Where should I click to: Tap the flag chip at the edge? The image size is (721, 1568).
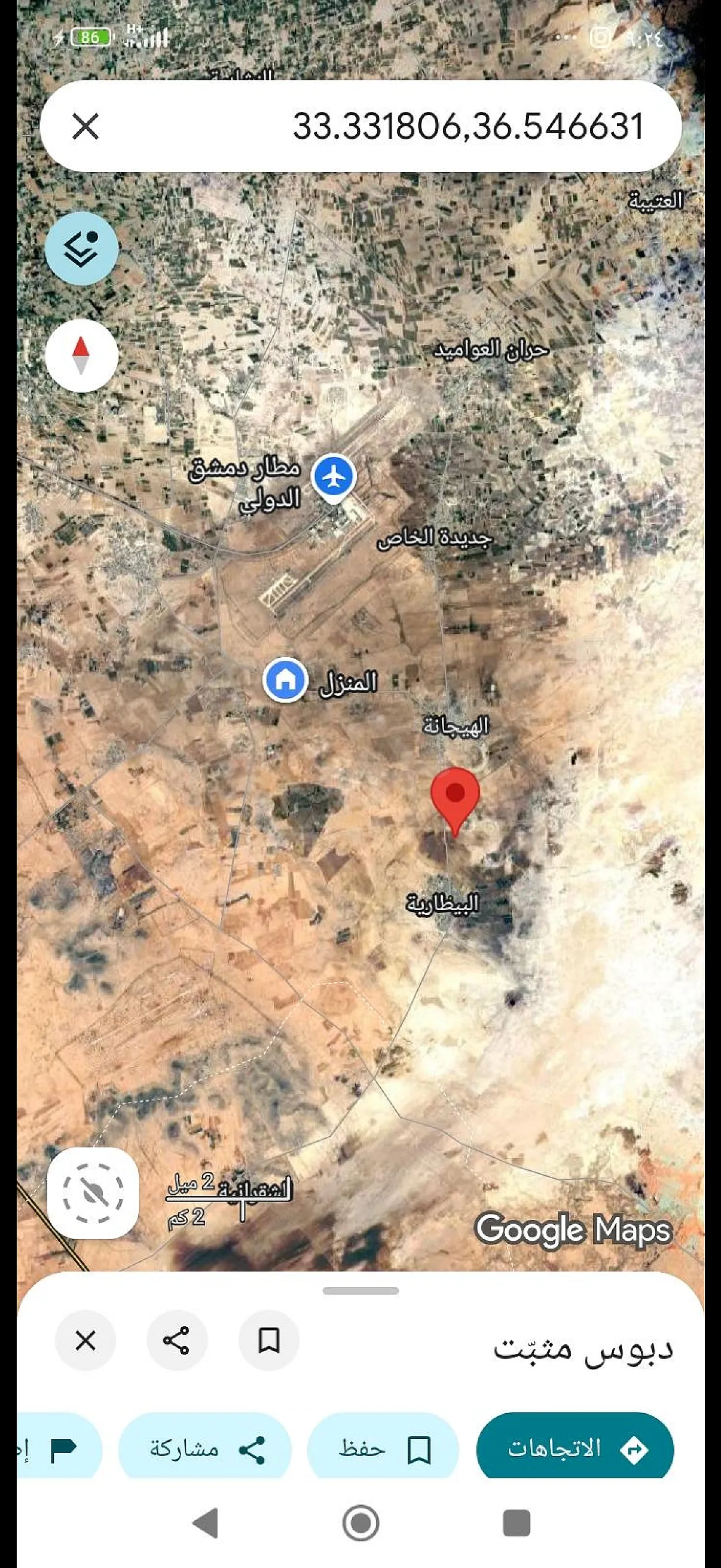click(59, 1448)
